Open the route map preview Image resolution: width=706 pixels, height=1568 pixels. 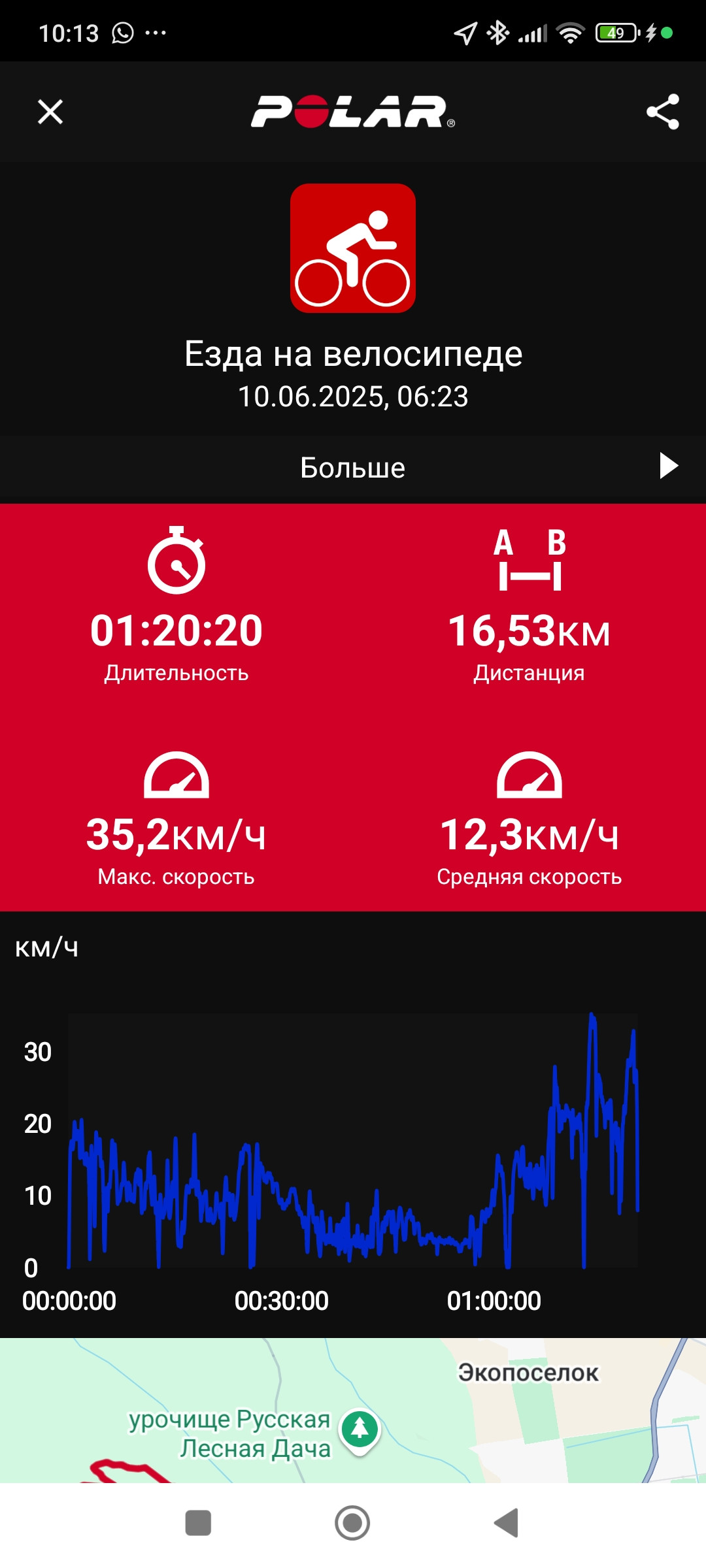click(353, 1410)
